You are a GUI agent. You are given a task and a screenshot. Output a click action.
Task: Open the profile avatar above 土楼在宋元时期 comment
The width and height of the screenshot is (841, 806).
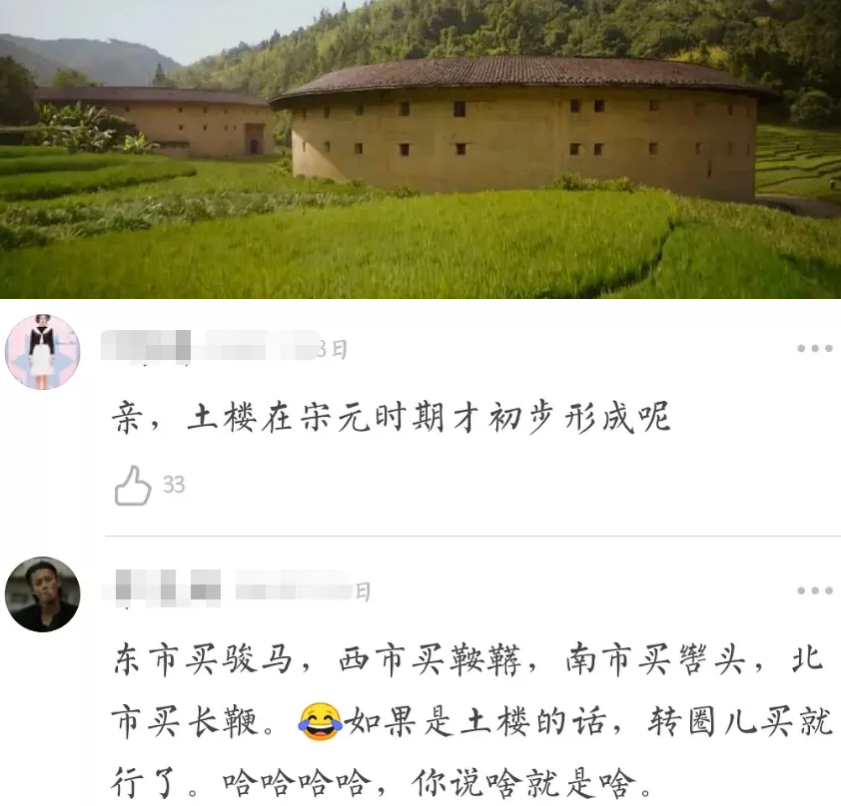42,352
